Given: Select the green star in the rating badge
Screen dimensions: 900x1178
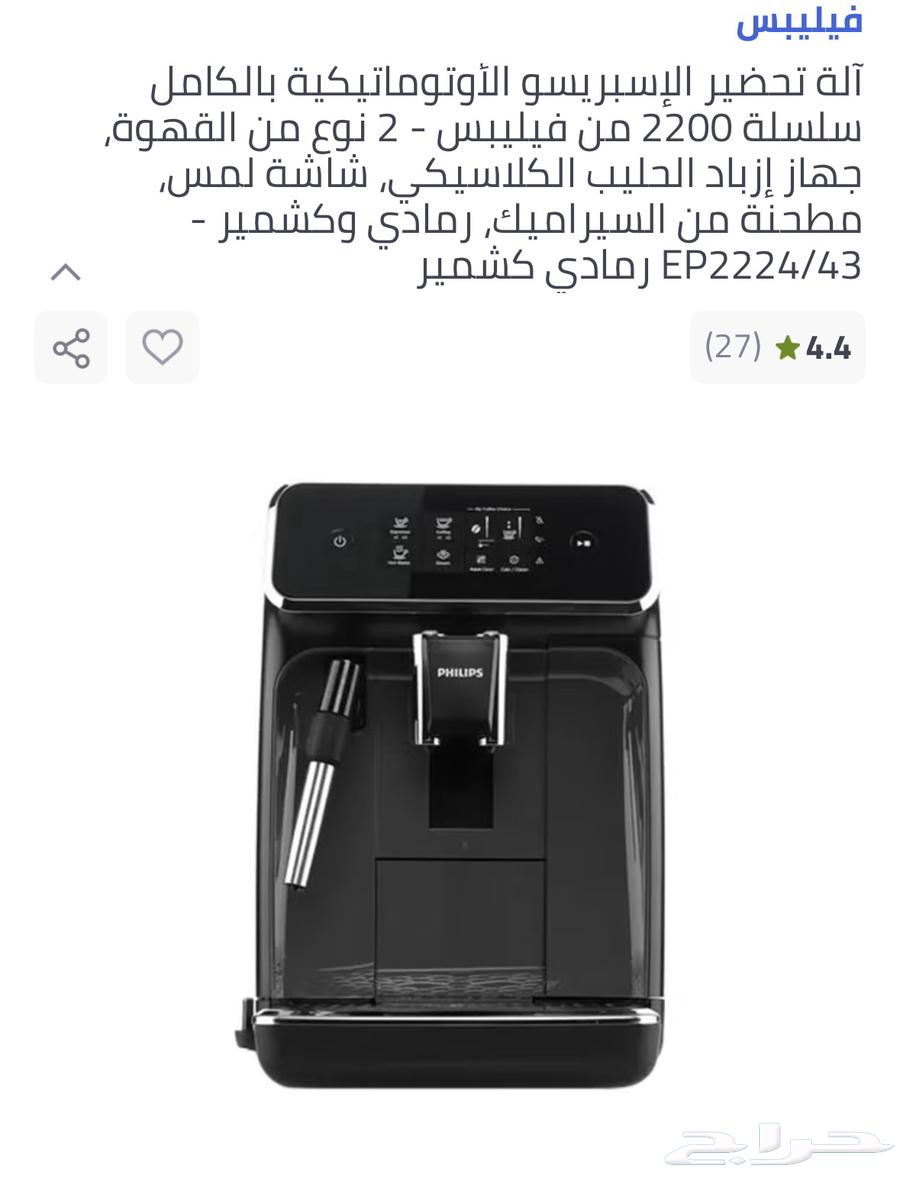Looking at the screenshot, I should [x=789, y=346].
